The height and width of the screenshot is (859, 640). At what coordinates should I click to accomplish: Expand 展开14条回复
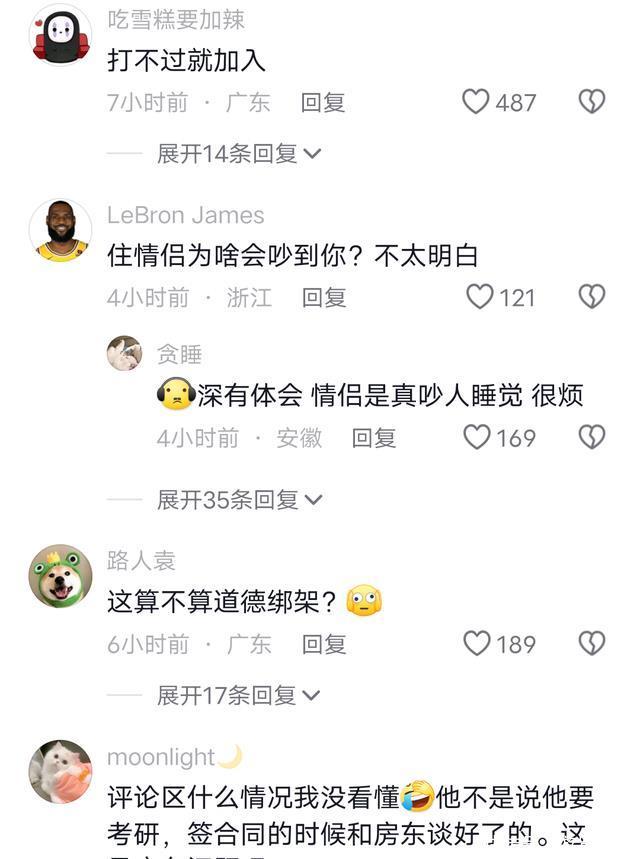point(238,154)
